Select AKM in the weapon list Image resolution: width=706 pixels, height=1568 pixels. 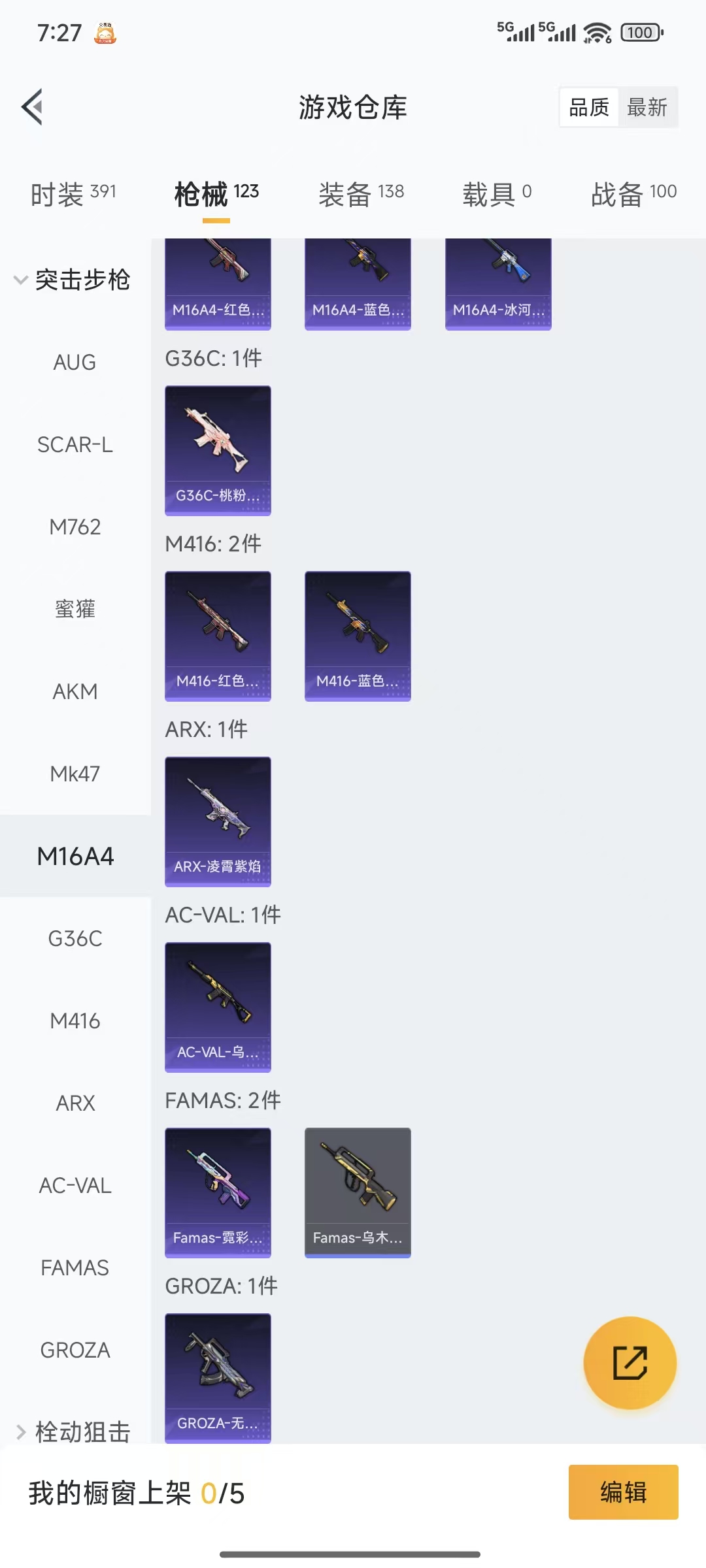(75, 691)
